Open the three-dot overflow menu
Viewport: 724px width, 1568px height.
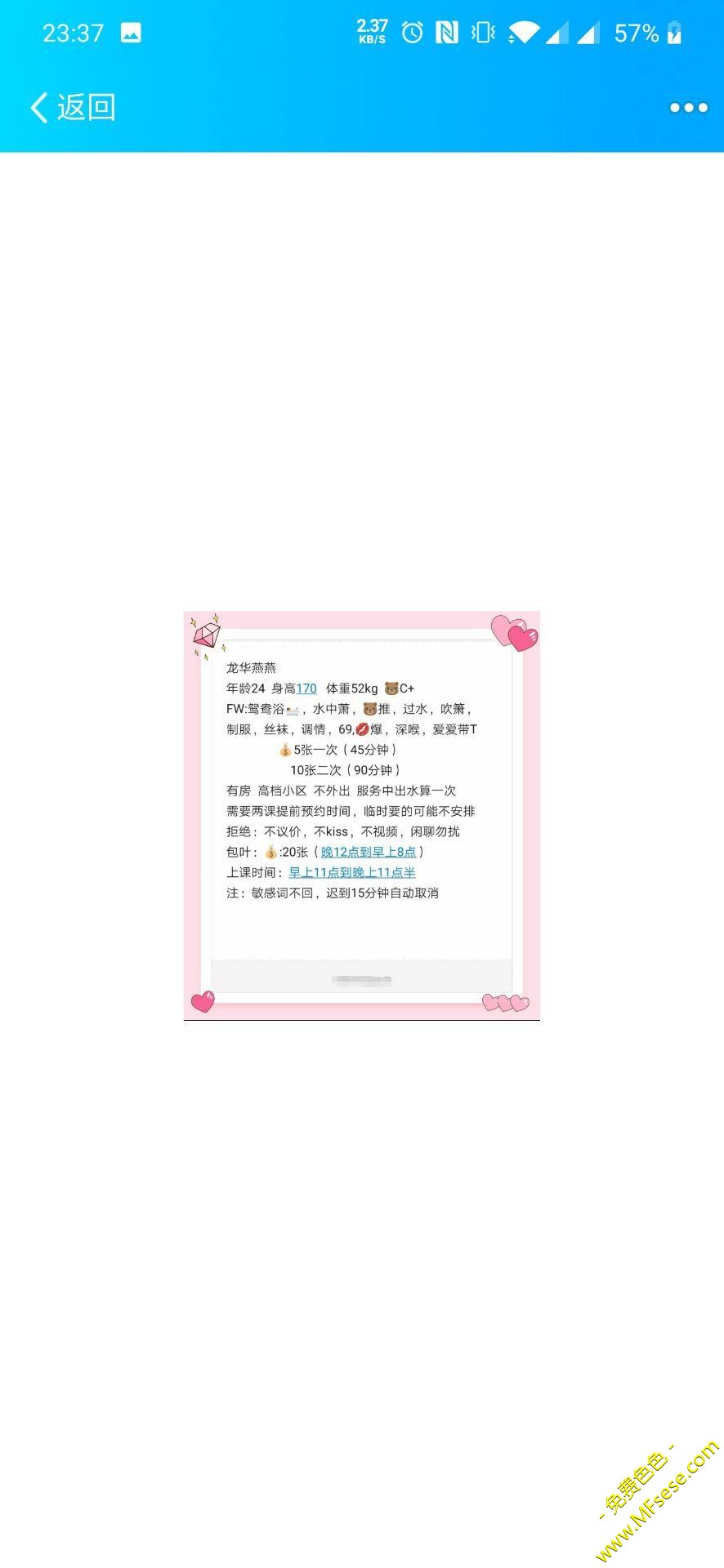[x=688, y=107]
